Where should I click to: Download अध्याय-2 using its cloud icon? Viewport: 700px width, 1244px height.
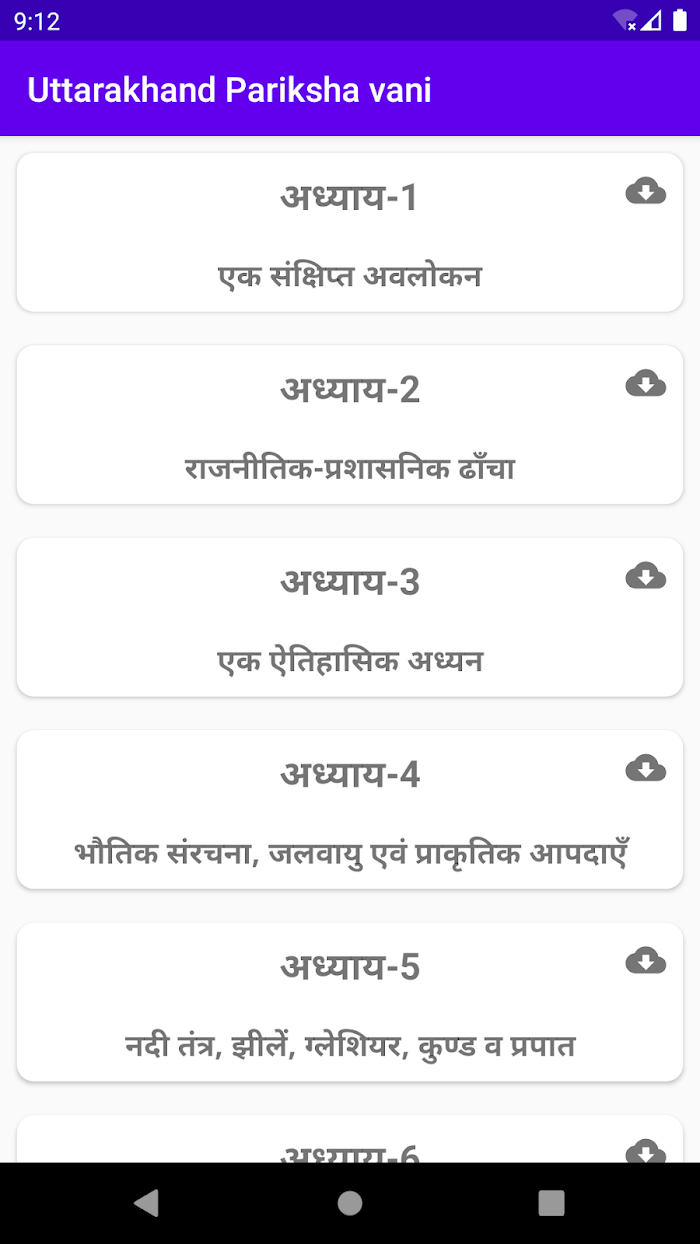point(646,382)
